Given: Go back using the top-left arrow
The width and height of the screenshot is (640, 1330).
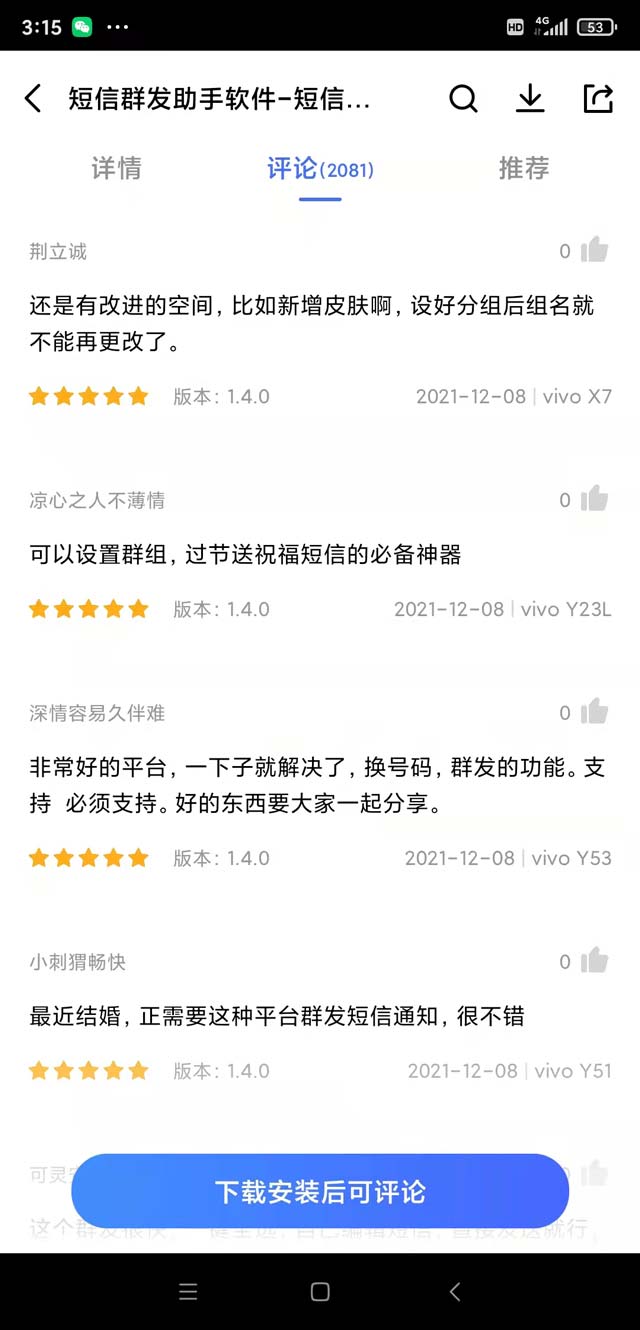Looking at the screenshot, I should tap(33, 98).
